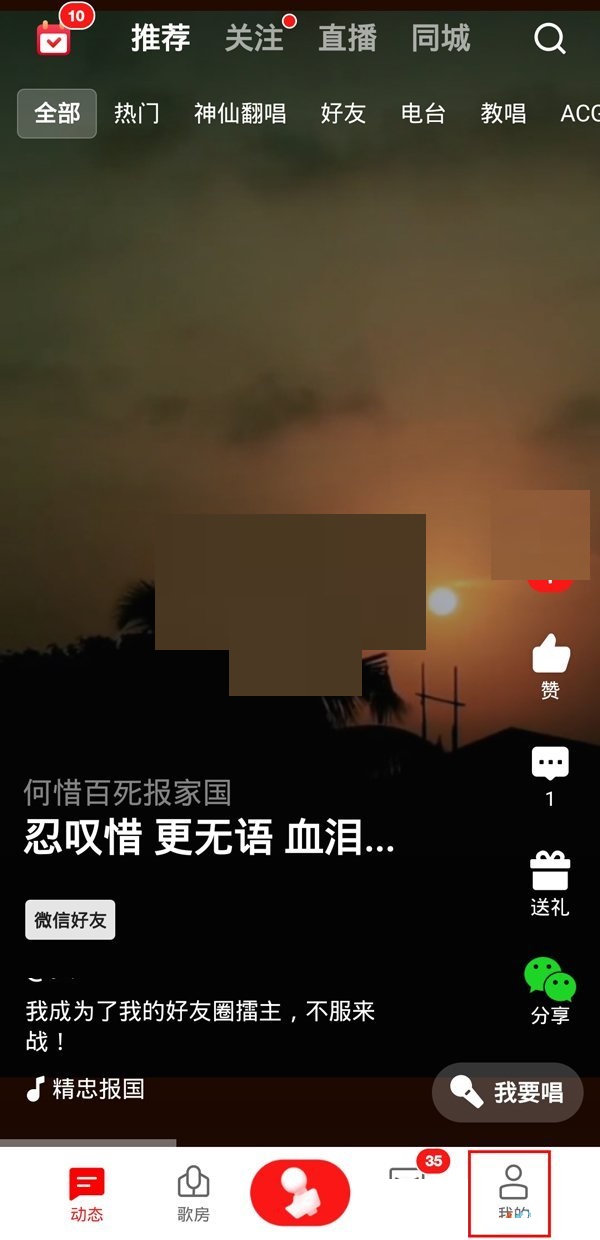
Task: Open the comments icon
Action: point(550,775)
